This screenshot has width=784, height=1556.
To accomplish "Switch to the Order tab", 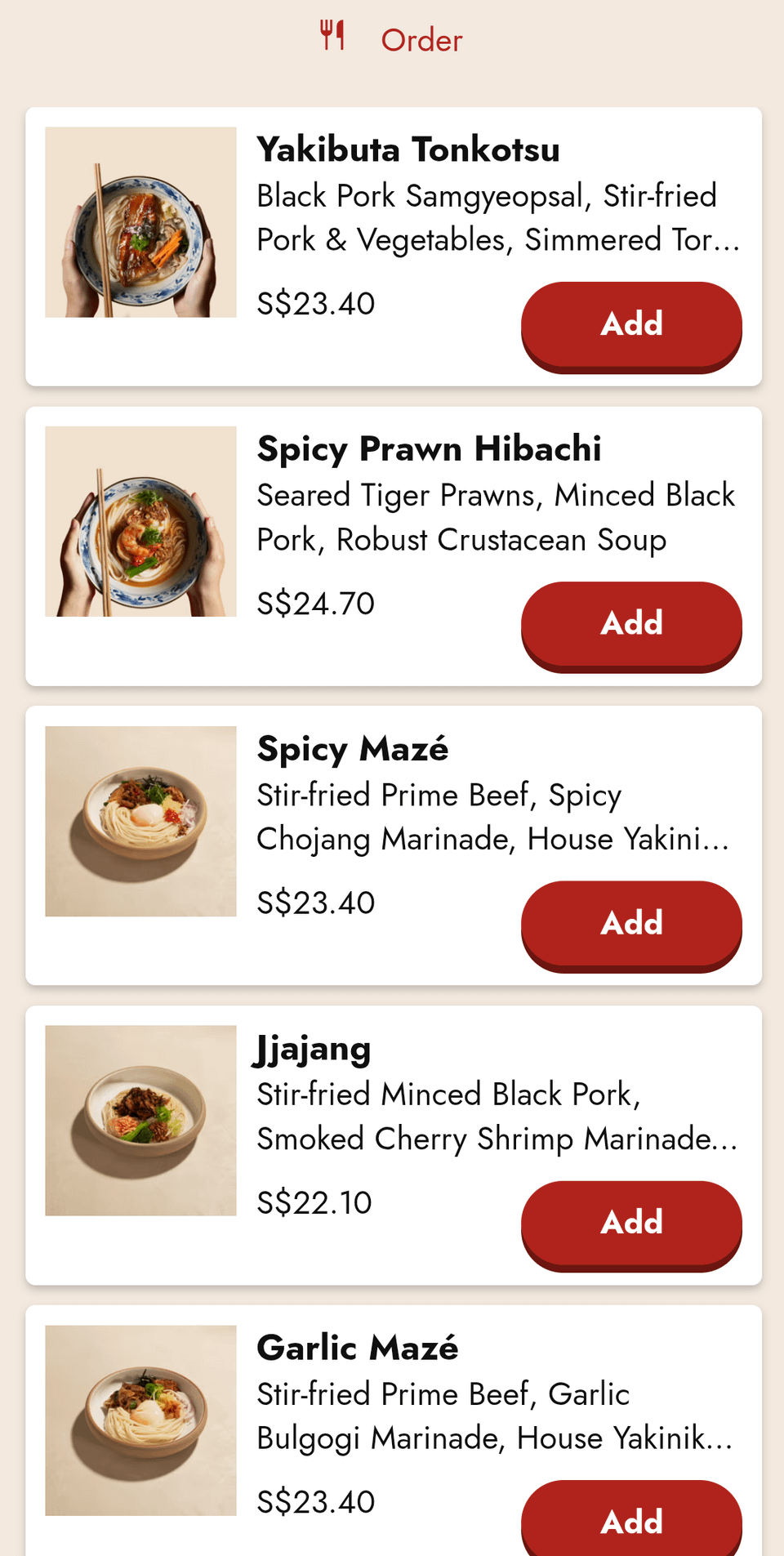I will click(392, 39).
